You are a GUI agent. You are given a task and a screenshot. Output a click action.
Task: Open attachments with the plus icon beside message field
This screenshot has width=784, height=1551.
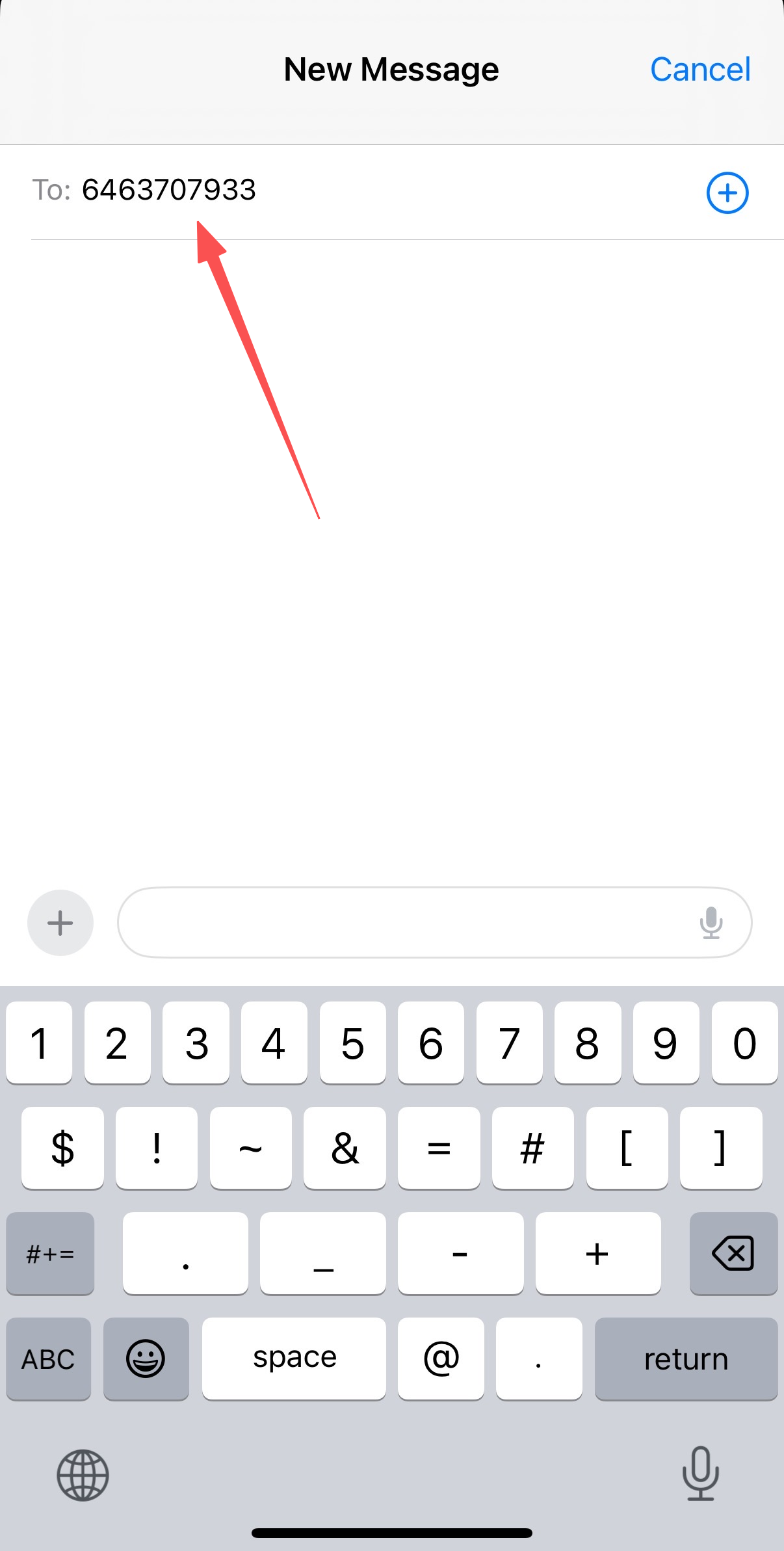60,922
